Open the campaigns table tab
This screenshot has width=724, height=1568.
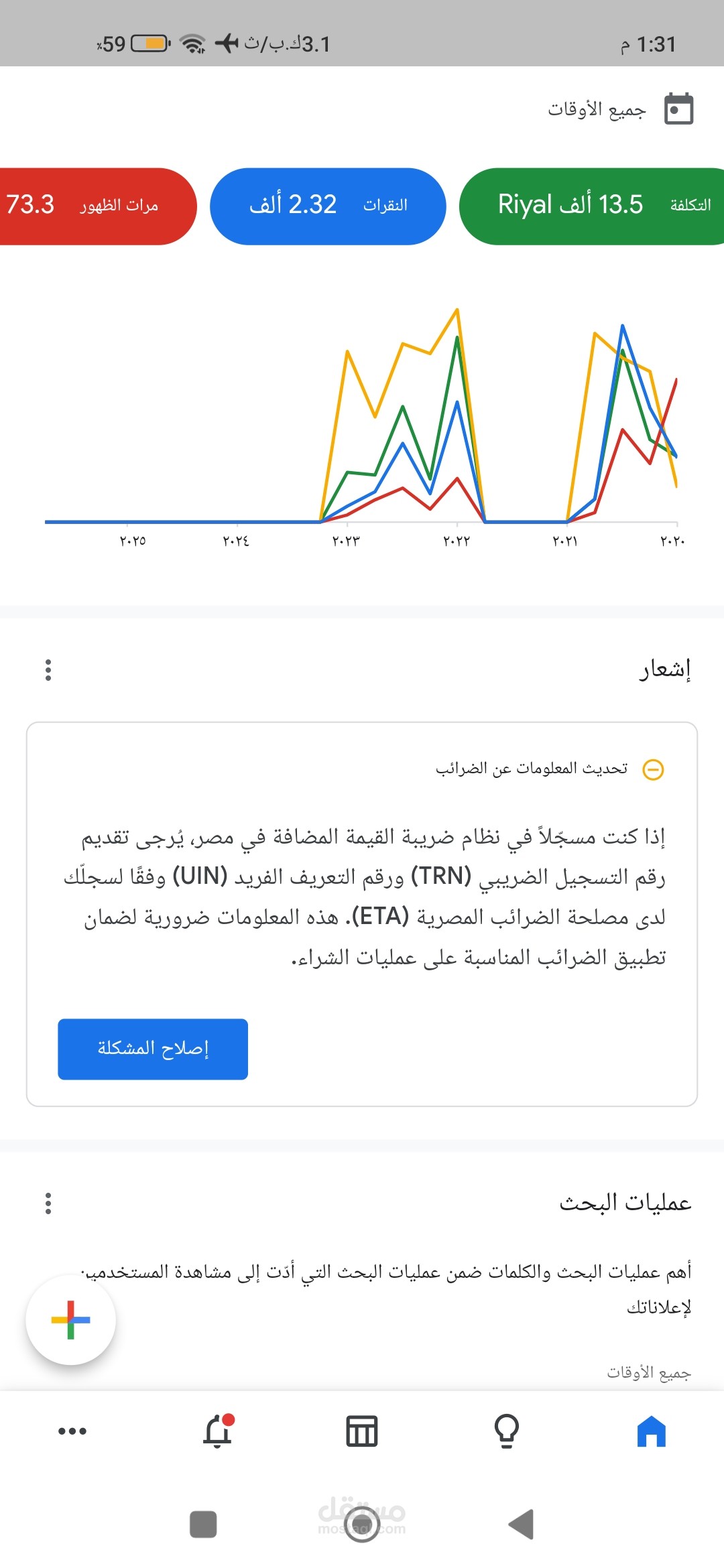click(x=362, y=1431)
